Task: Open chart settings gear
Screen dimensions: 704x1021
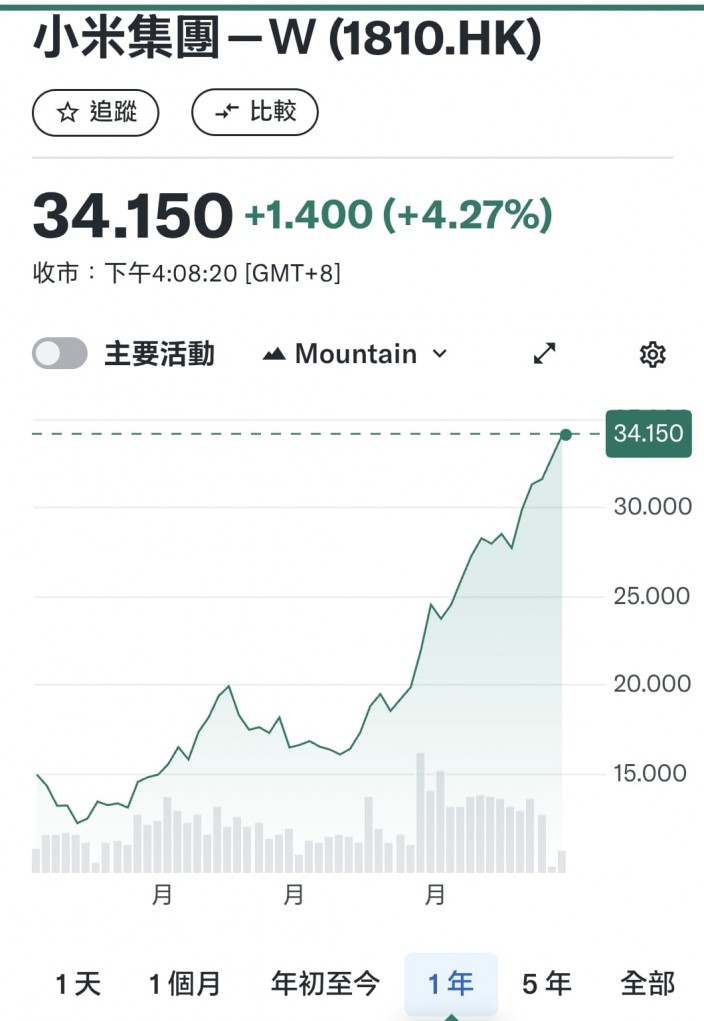Action: [652, 354]
